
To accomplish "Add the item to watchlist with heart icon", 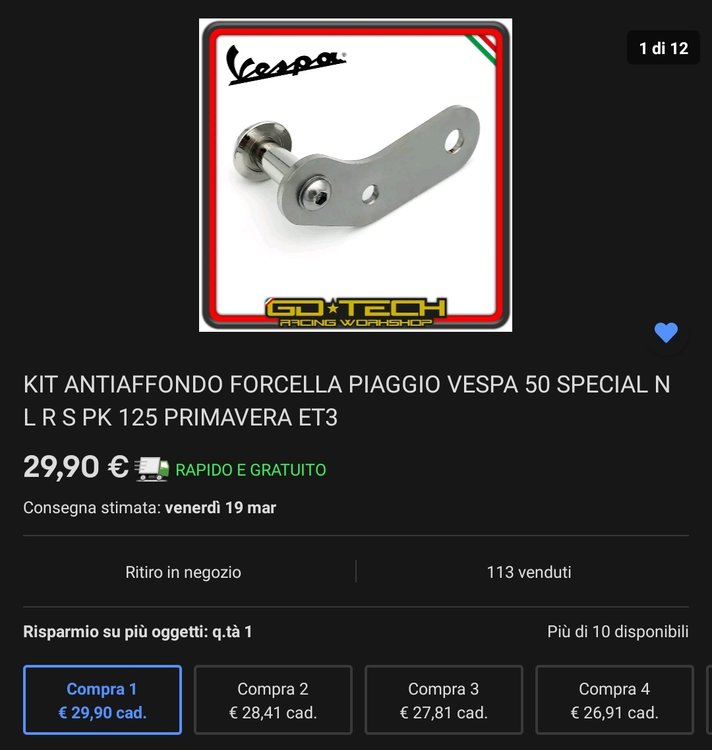I will [x=666, y=333].
